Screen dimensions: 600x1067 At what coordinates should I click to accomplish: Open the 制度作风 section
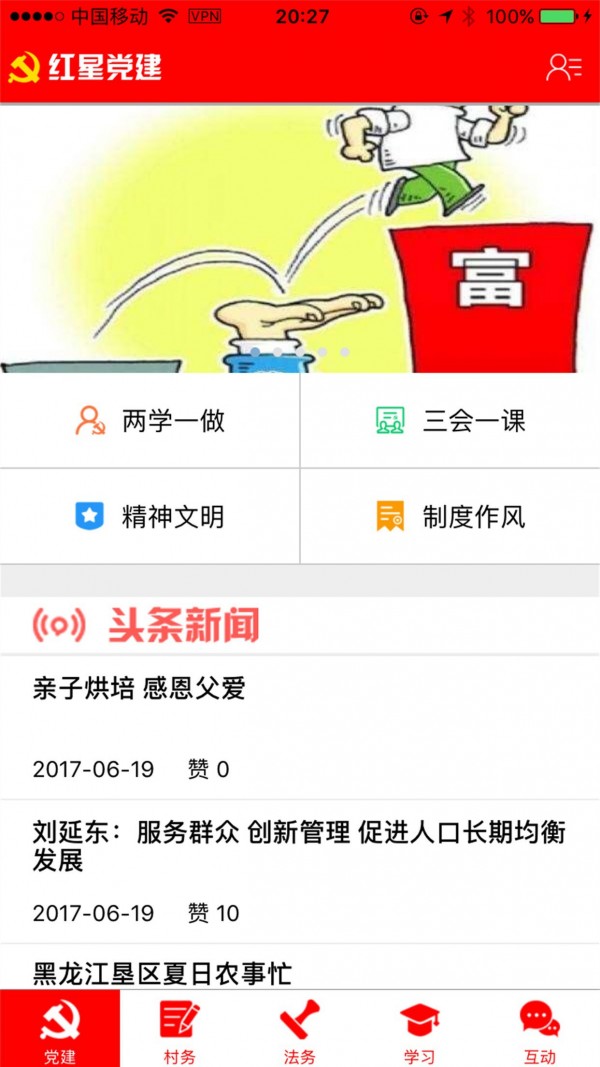point(450,517)
